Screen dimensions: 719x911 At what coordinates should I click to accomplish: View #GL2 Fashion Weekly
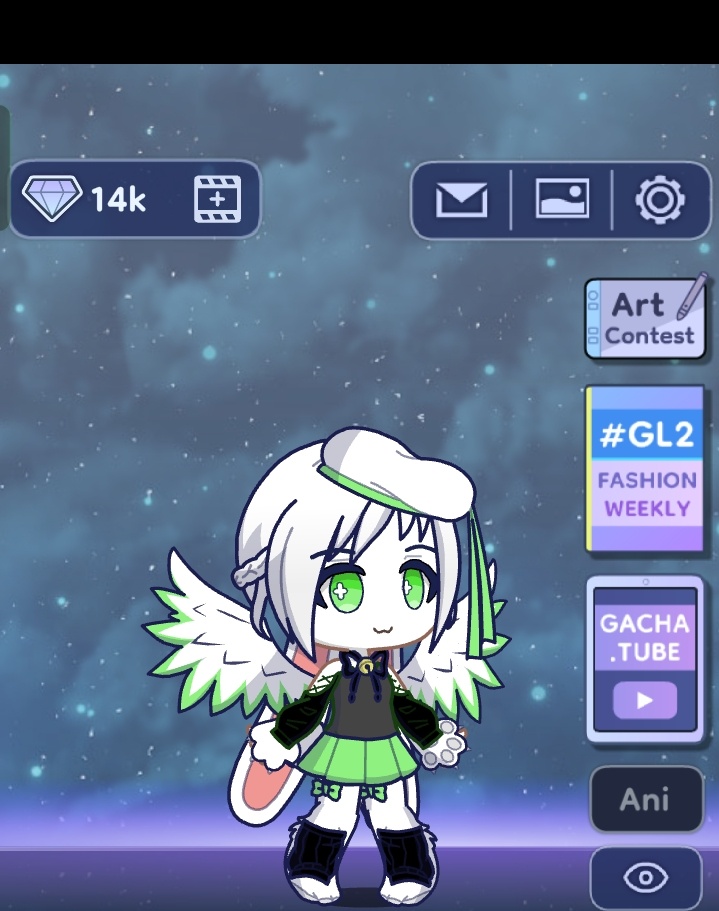[645, 469]
